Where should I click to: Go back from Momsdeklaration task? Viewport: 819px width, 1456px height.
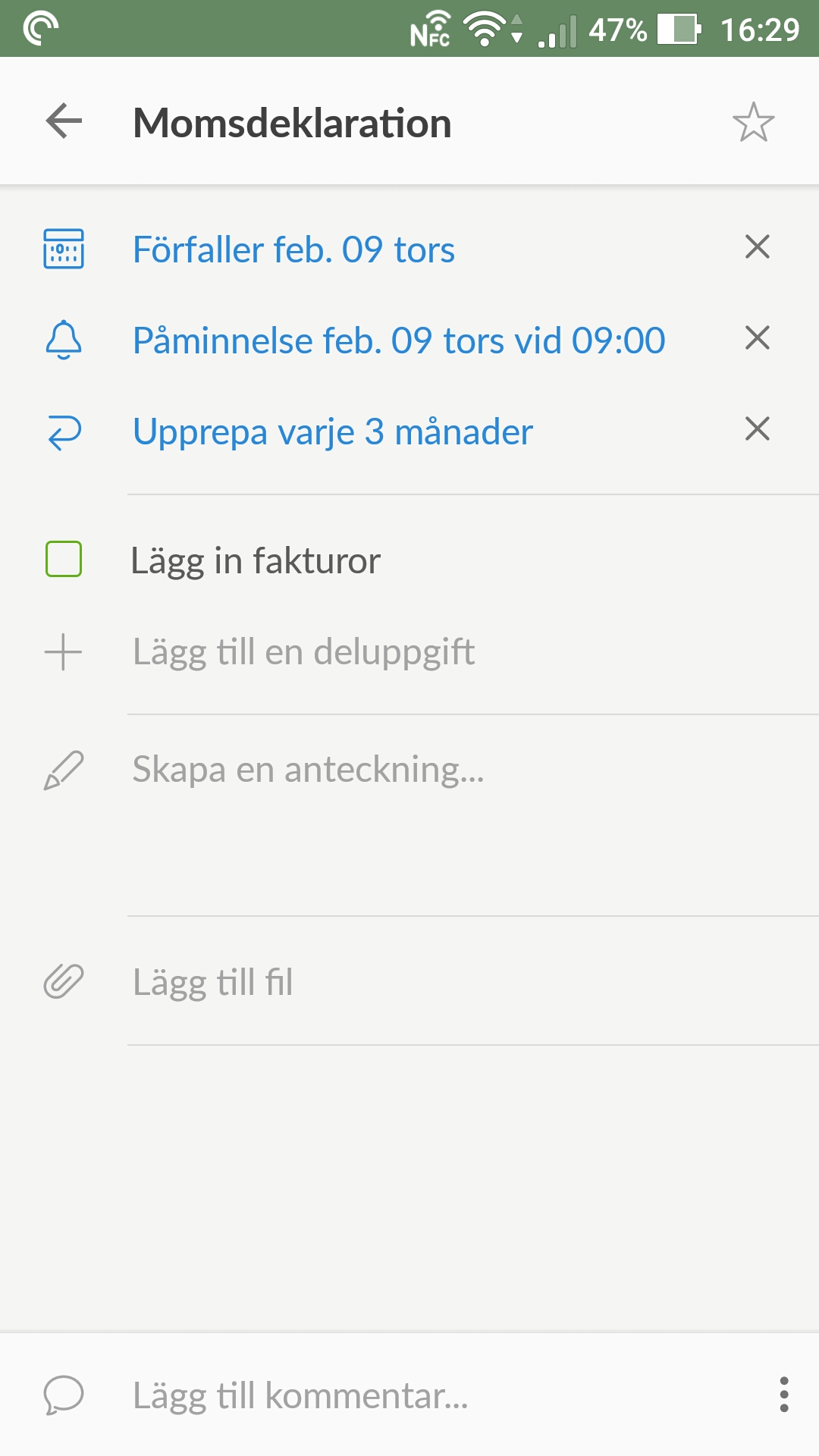(64, 121)
